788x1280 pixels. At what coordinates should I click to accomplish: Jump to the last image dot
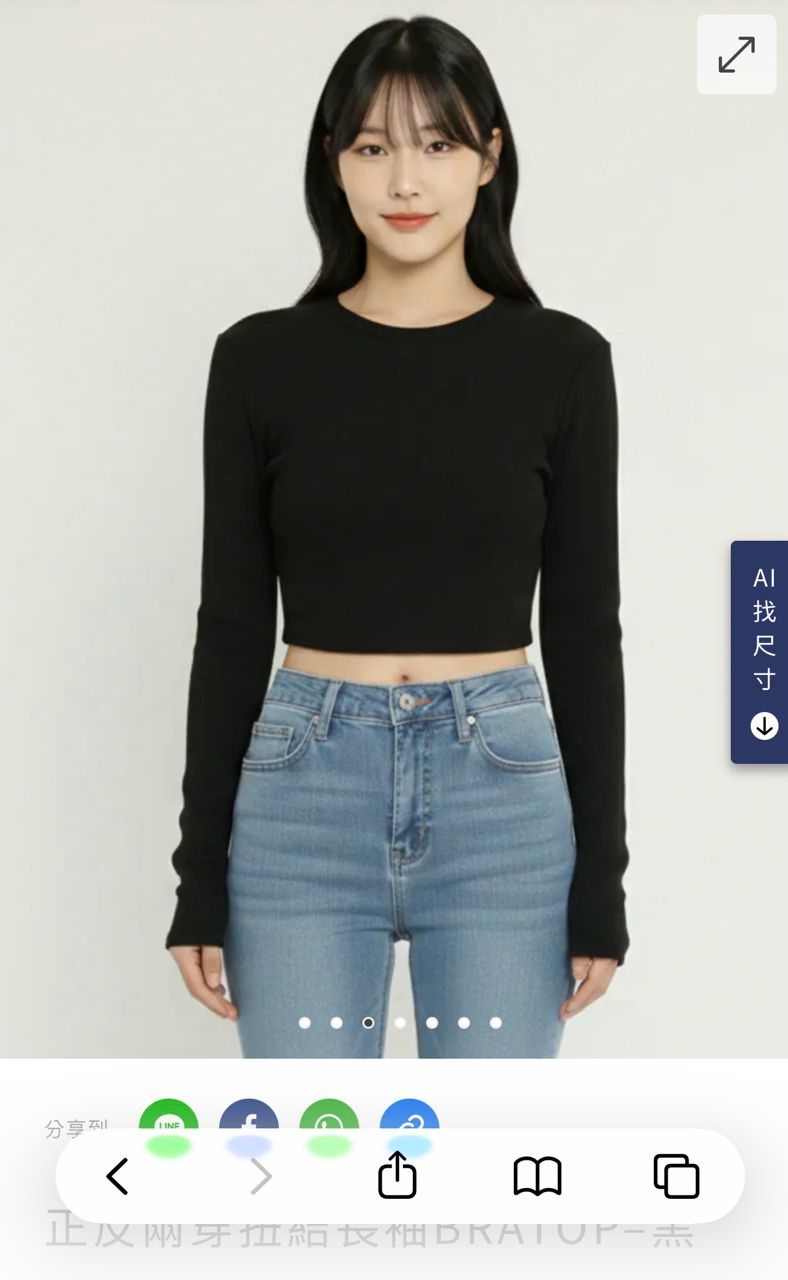point(496,1022)
